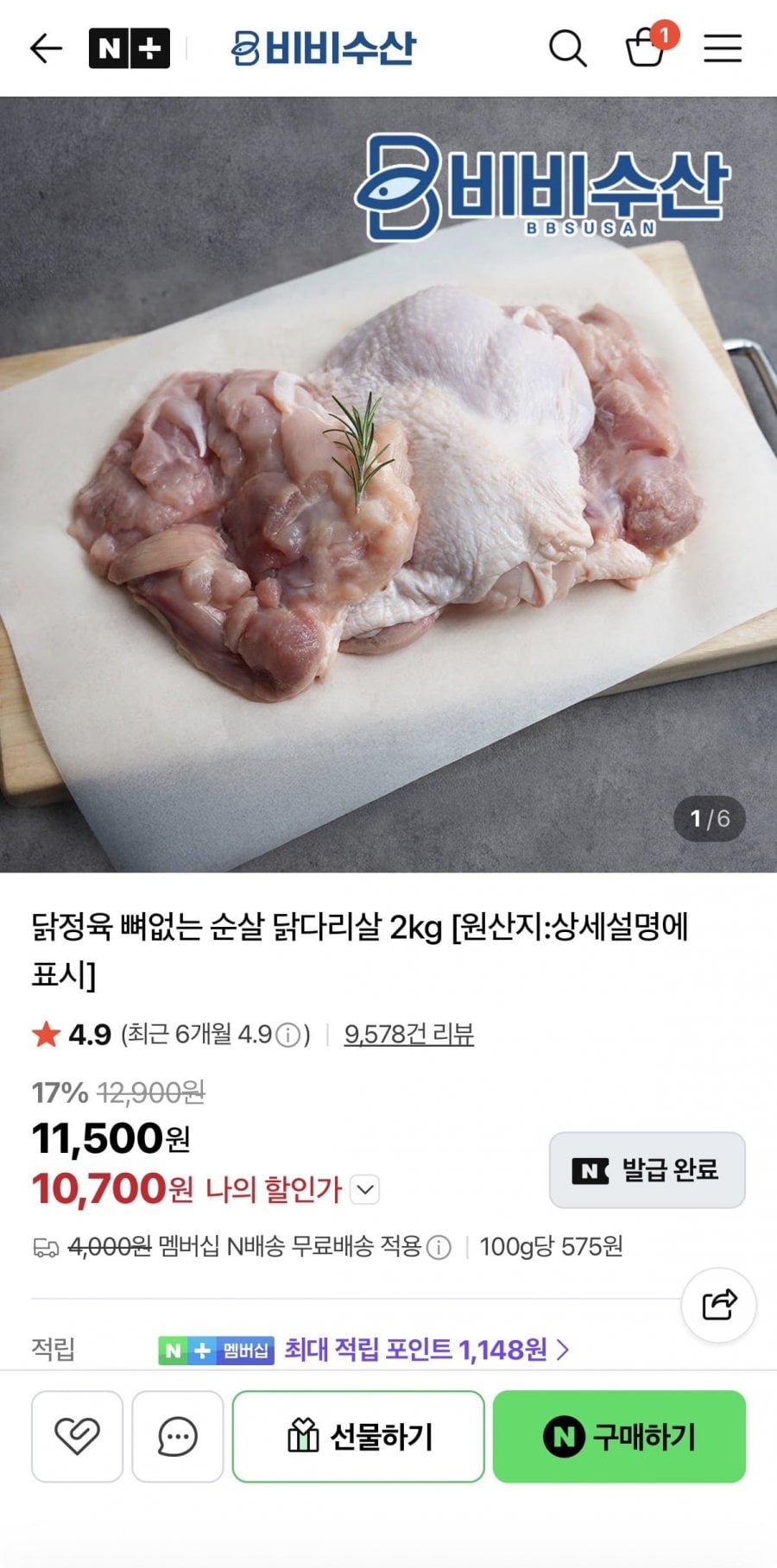Open the shopping cart with 1 item
Viewport: 777px width, 1568px height.
[x=647, y=49]
